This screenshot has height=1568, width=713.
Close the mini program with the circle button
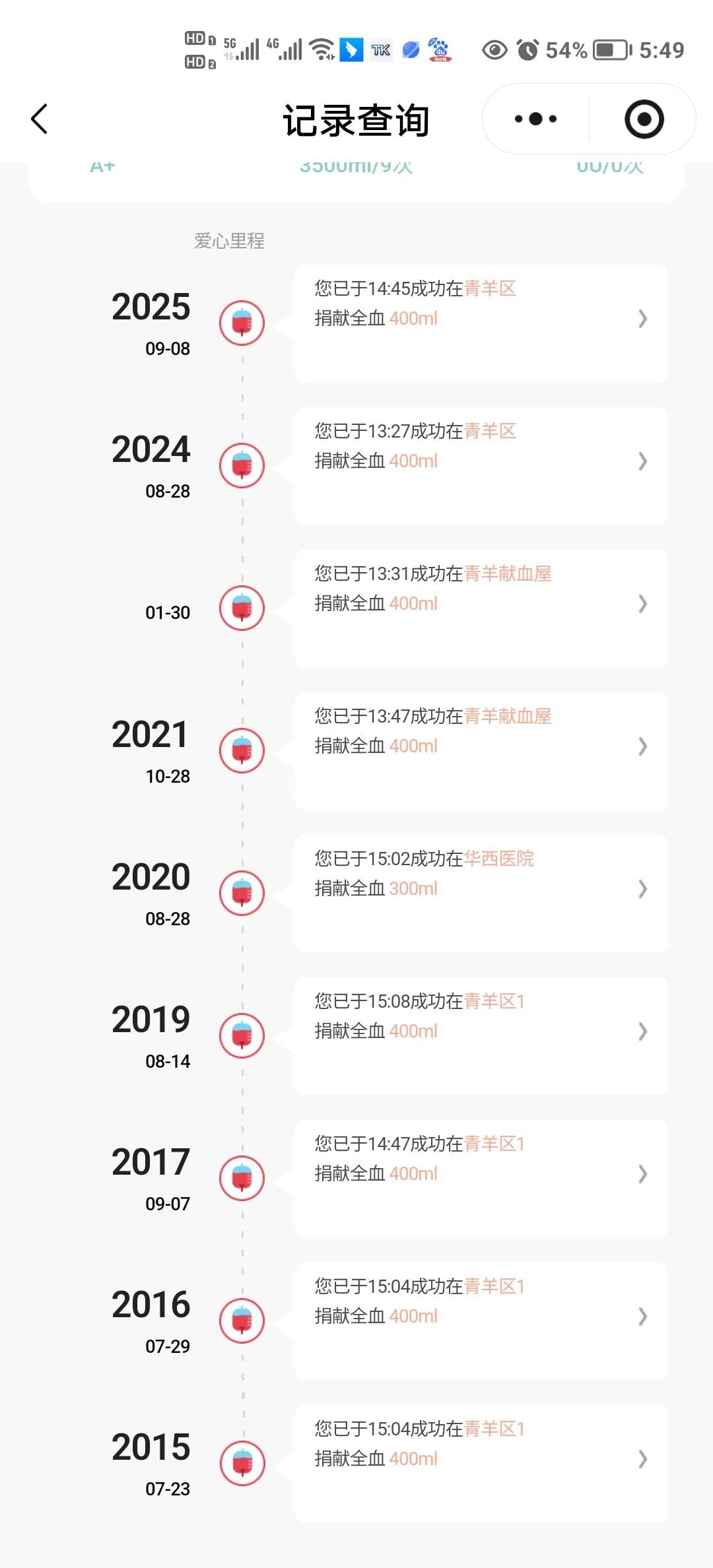(x=644, y=119)
